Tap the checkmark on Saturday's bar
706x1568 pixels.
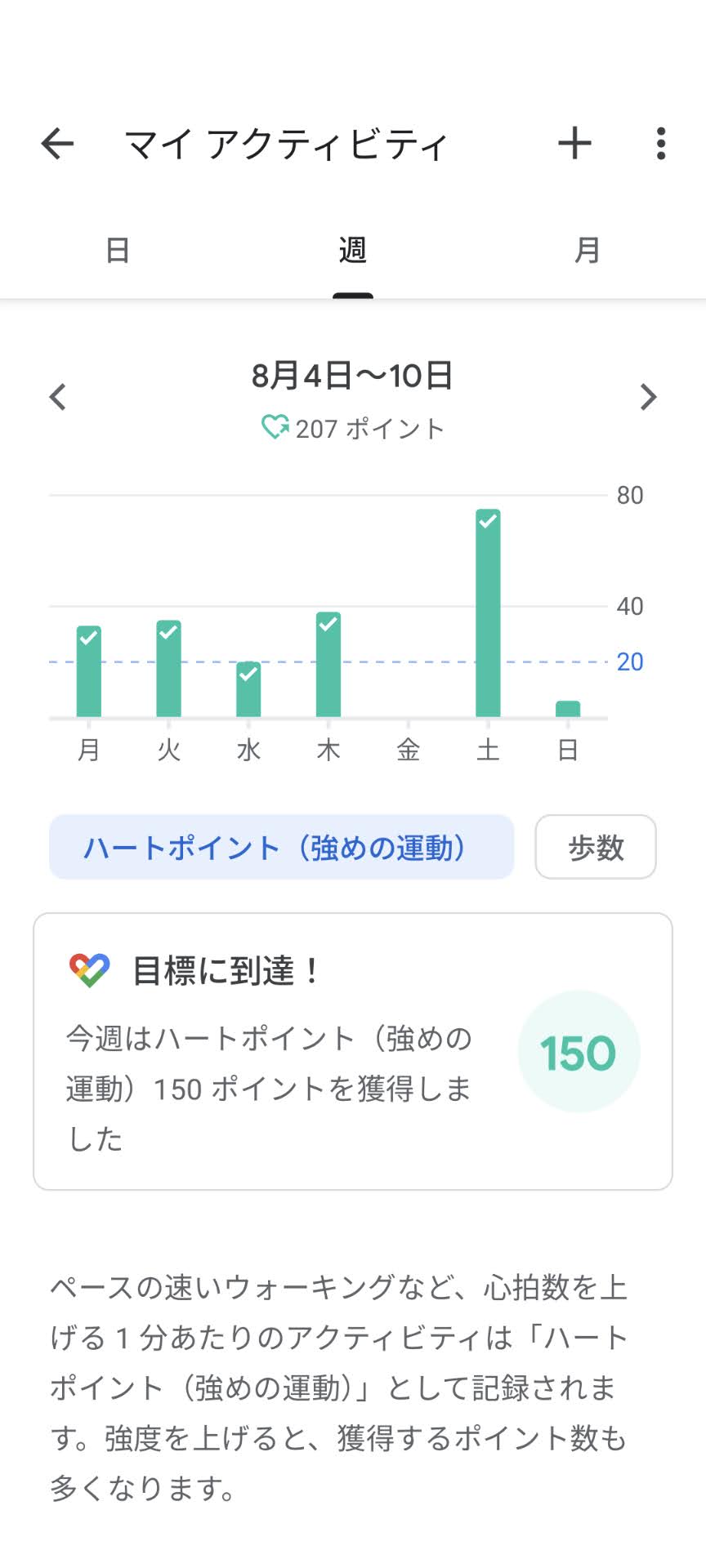488,520
